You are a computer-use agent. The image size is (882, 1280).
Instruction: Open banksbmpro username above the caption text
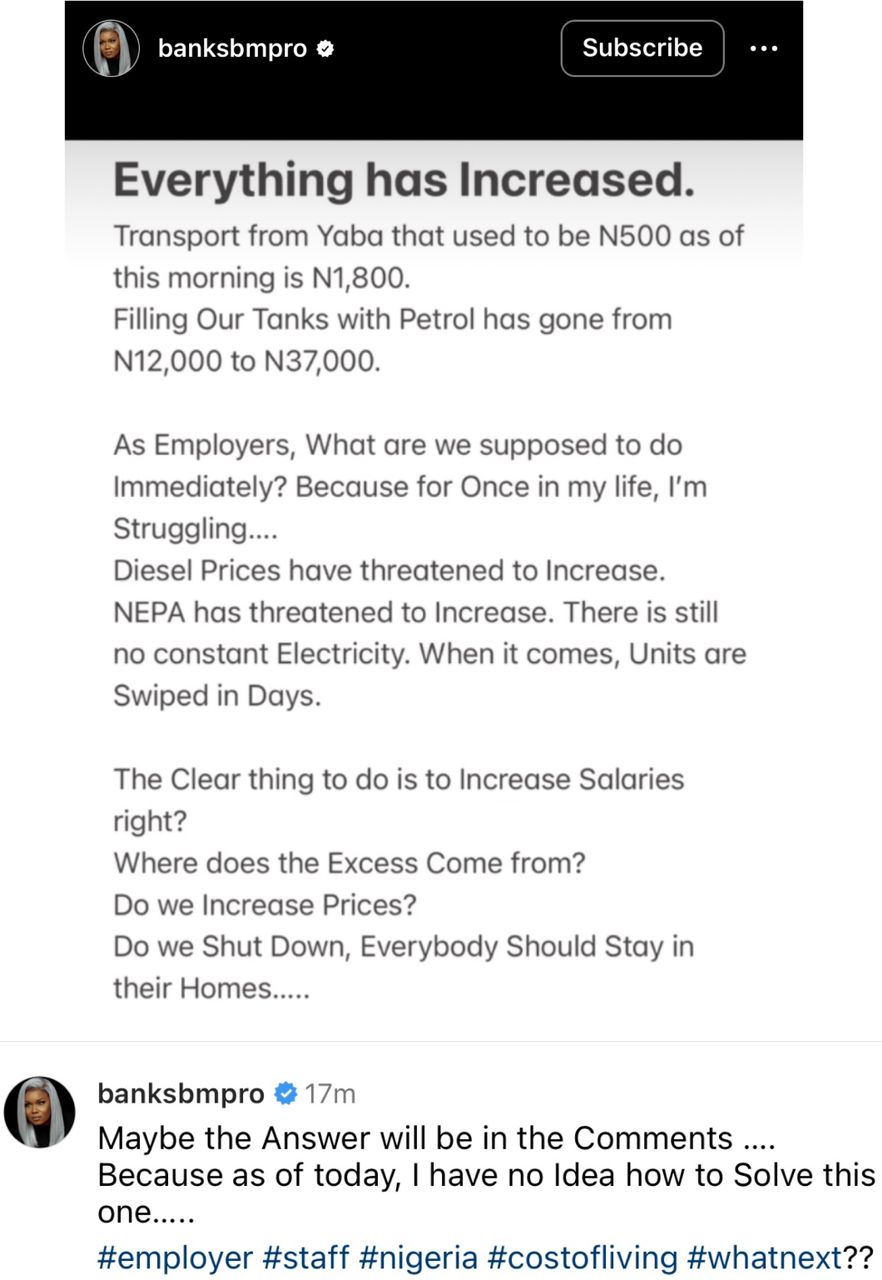tap(181, 1094)
